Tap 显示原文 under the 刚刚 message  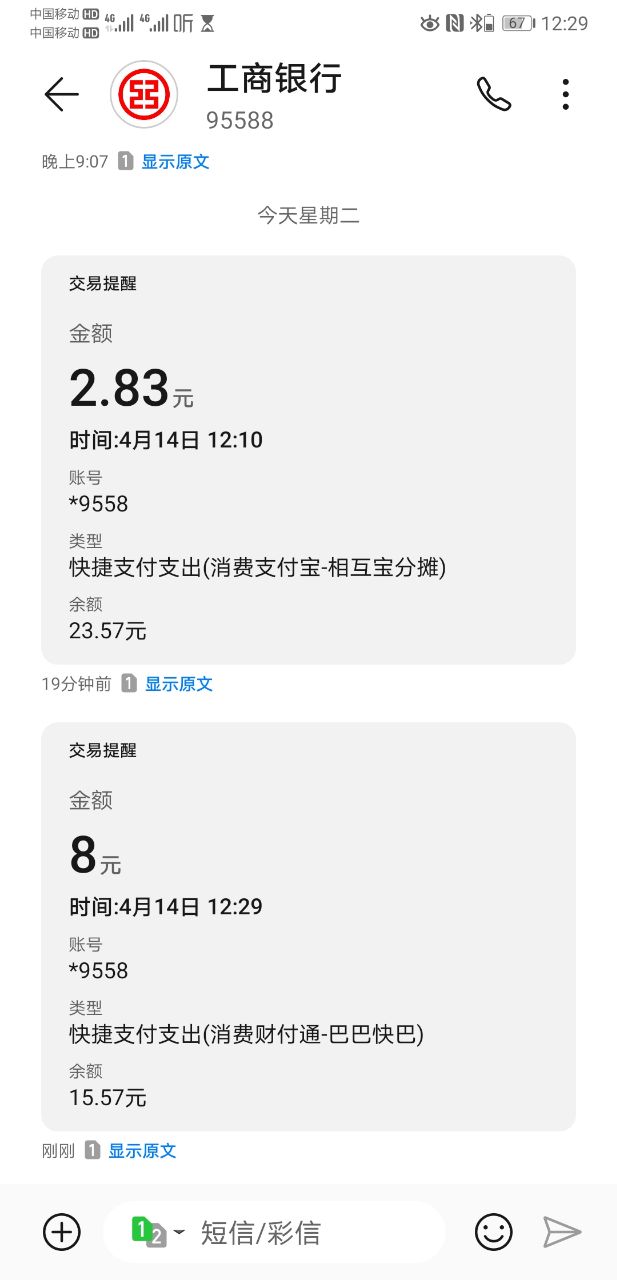pos(142,1151)
